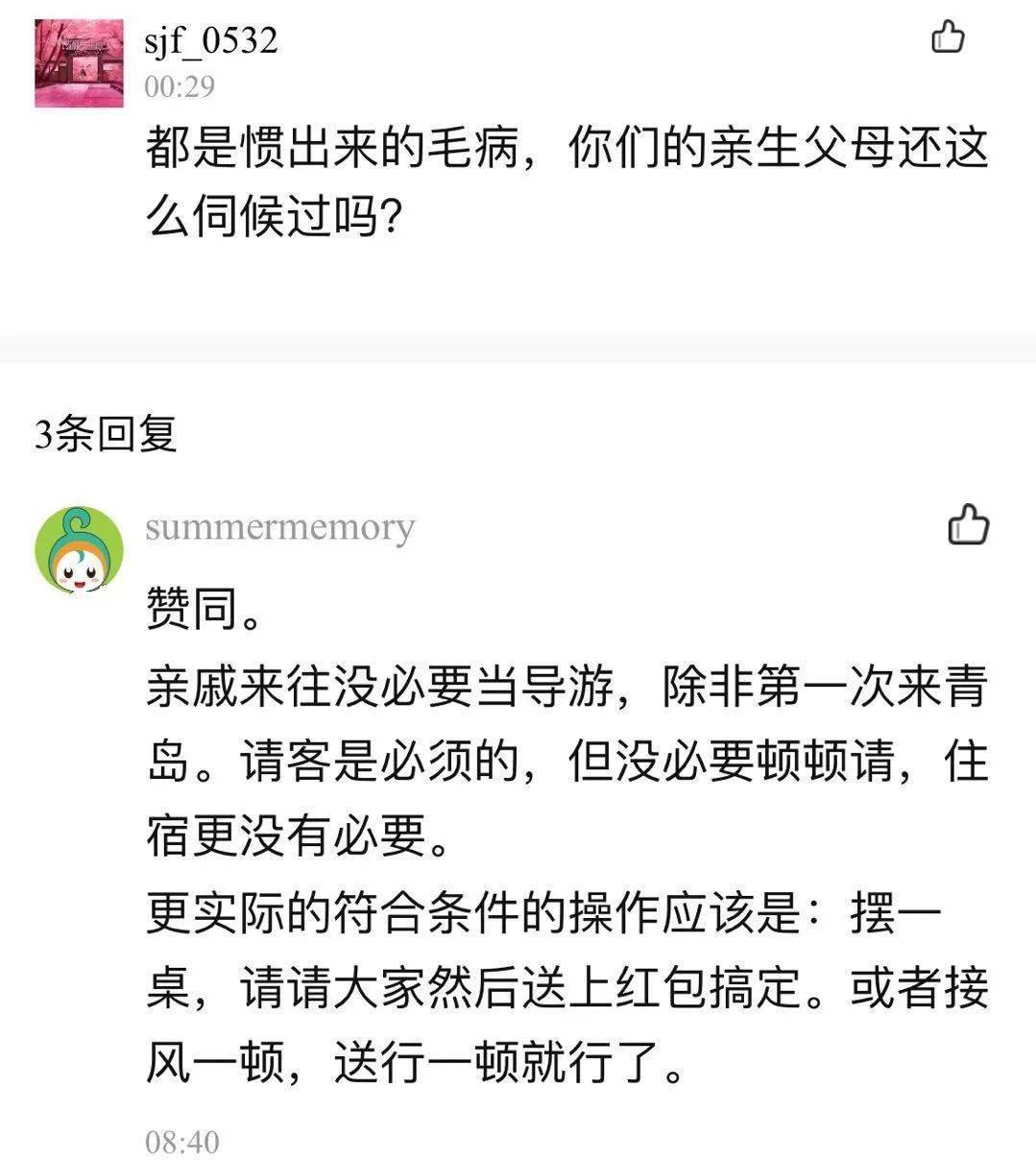
Task: Open sjf_0532's profile avatar
Action: click(x=79, y=62)
